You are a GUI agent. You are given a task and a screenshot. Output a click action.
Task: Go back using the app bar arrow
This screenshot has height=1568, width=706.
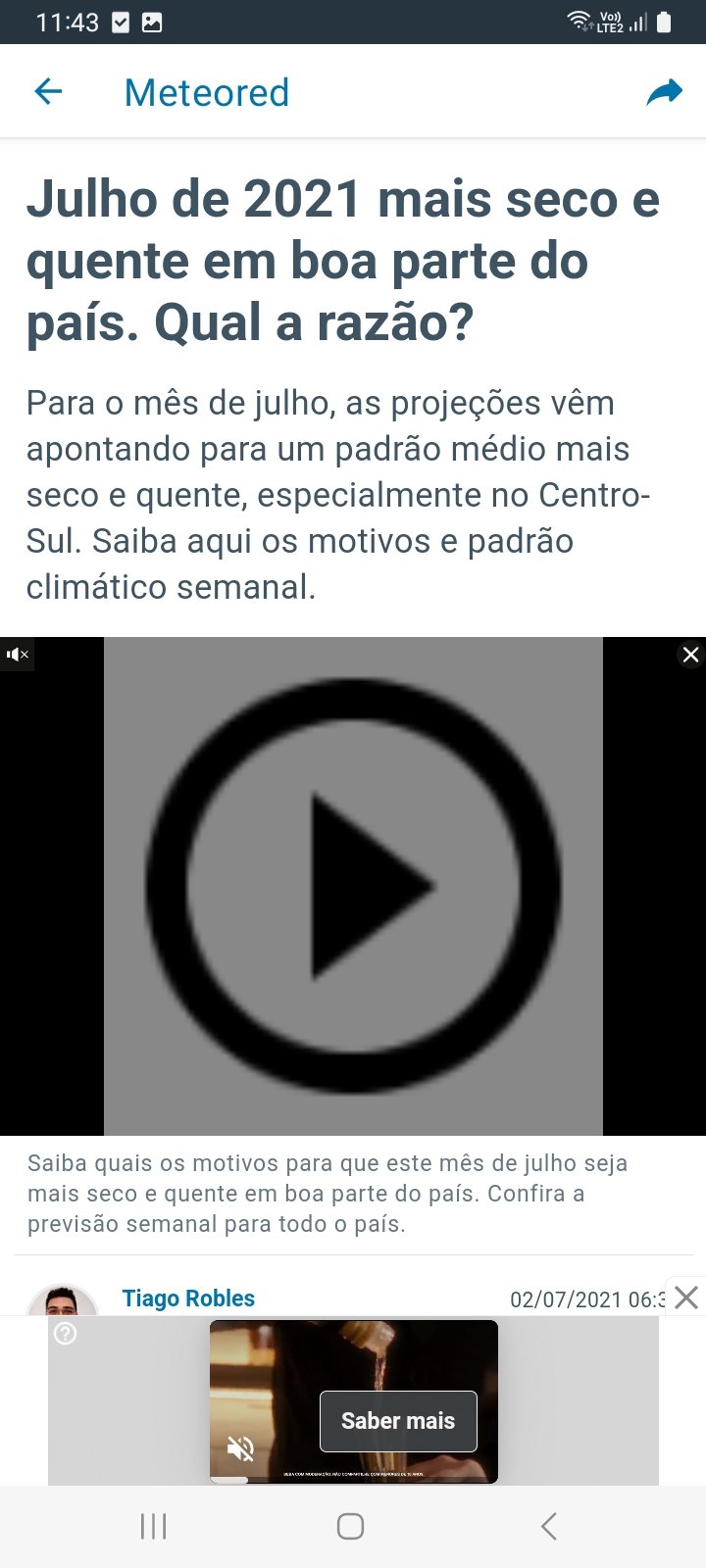[x=48, y=92]
